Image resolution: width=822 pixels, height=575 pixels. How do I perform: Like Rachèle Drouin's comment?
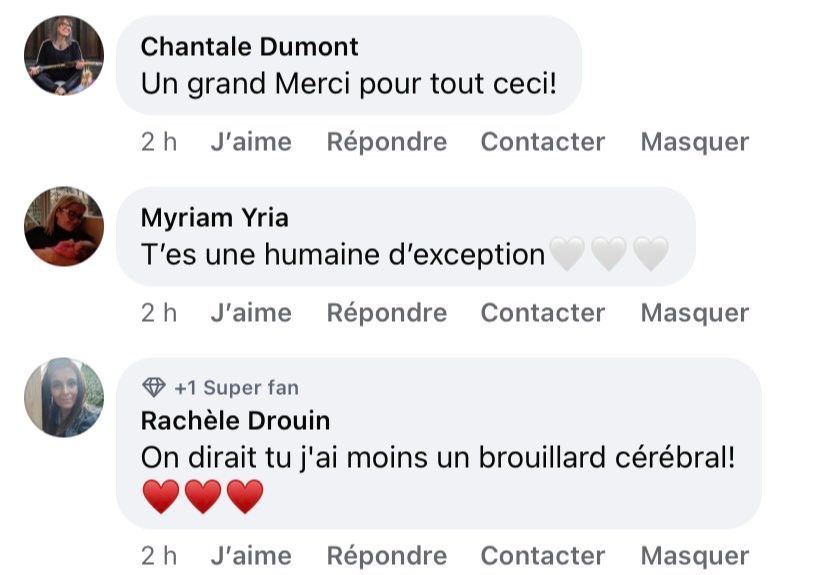click(x=251, y=556)
